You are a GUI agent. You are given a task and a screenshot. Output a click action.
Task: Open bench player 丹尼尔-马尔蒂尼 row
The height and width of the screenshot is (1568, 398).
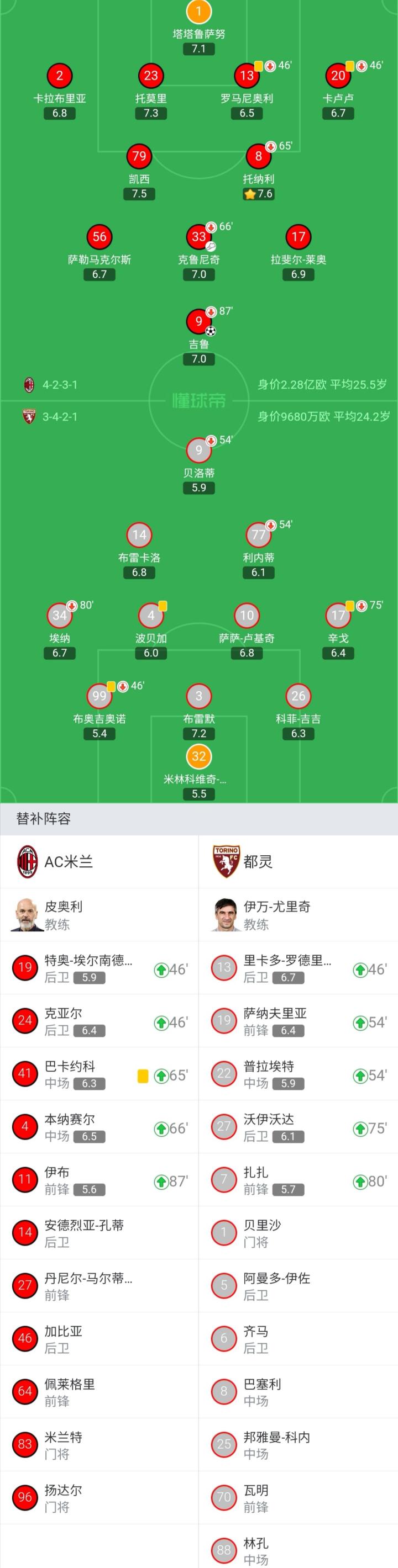99,1285
